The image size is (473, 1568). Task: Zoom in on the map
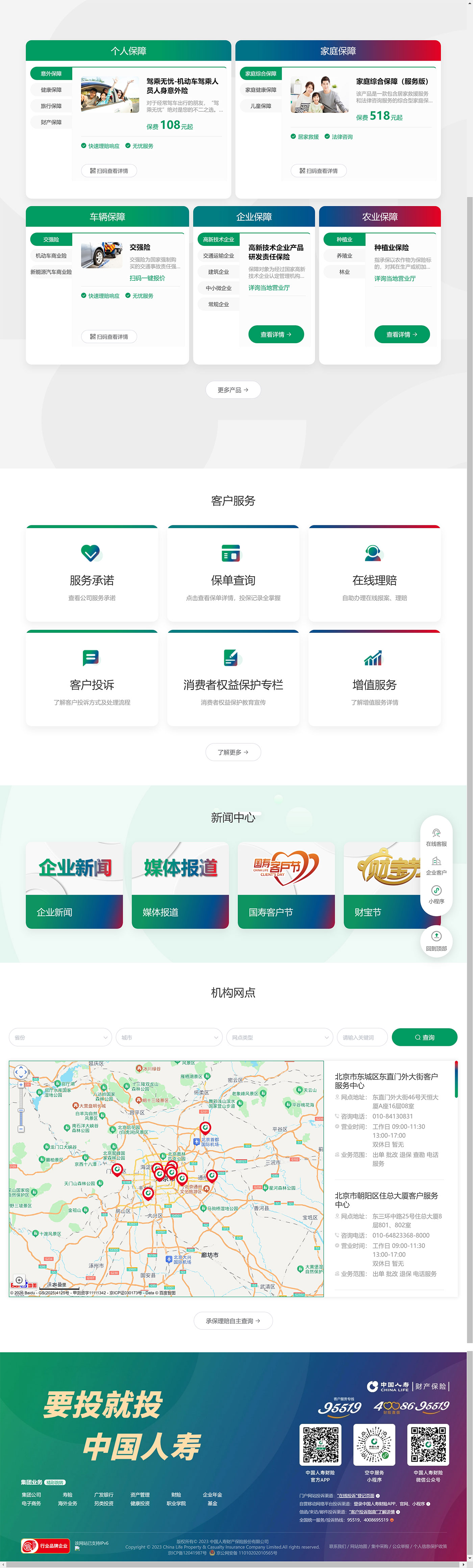tap(21, 1085)
